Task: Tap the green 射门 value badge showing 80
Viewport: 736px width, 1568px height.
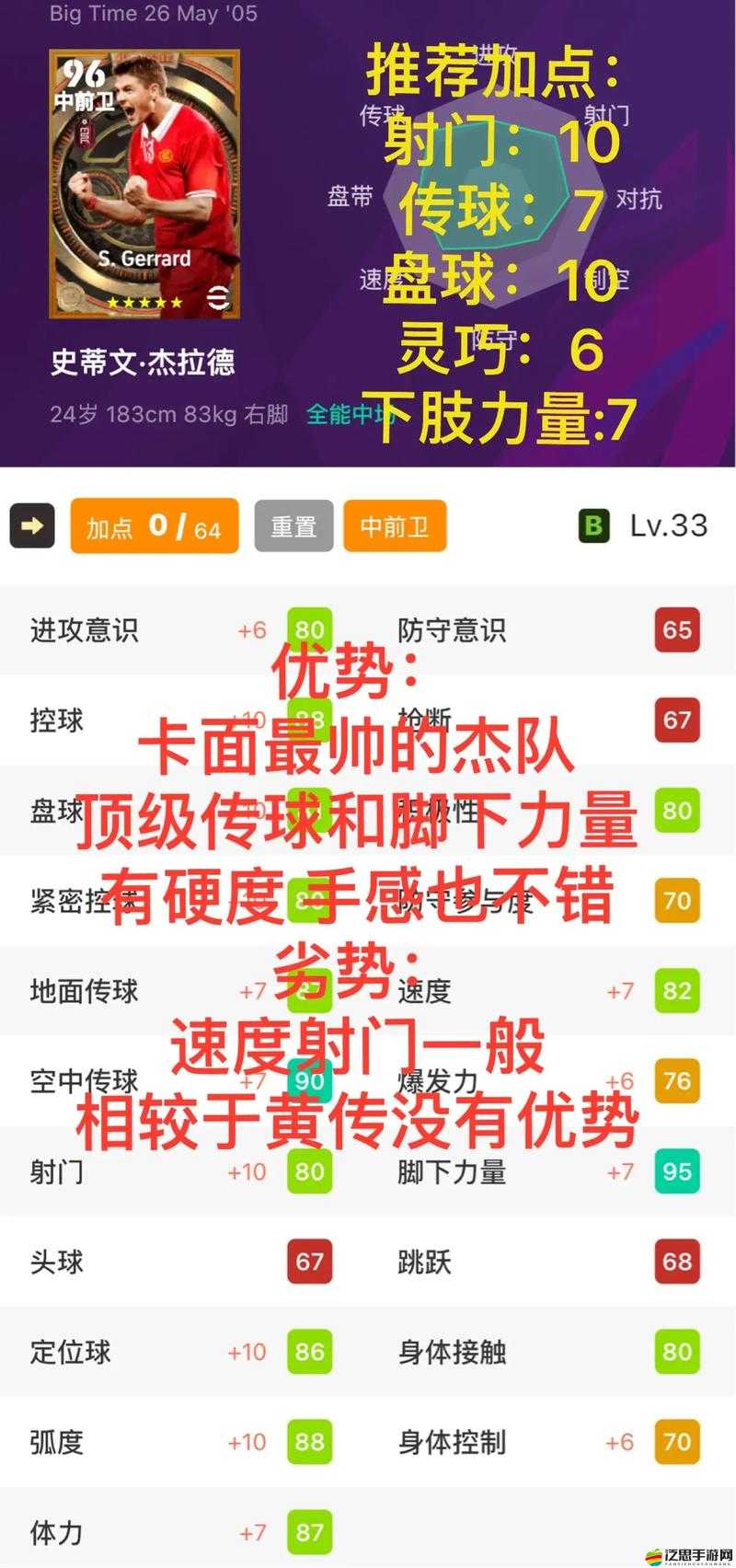Action: (x=309, y=1171)
